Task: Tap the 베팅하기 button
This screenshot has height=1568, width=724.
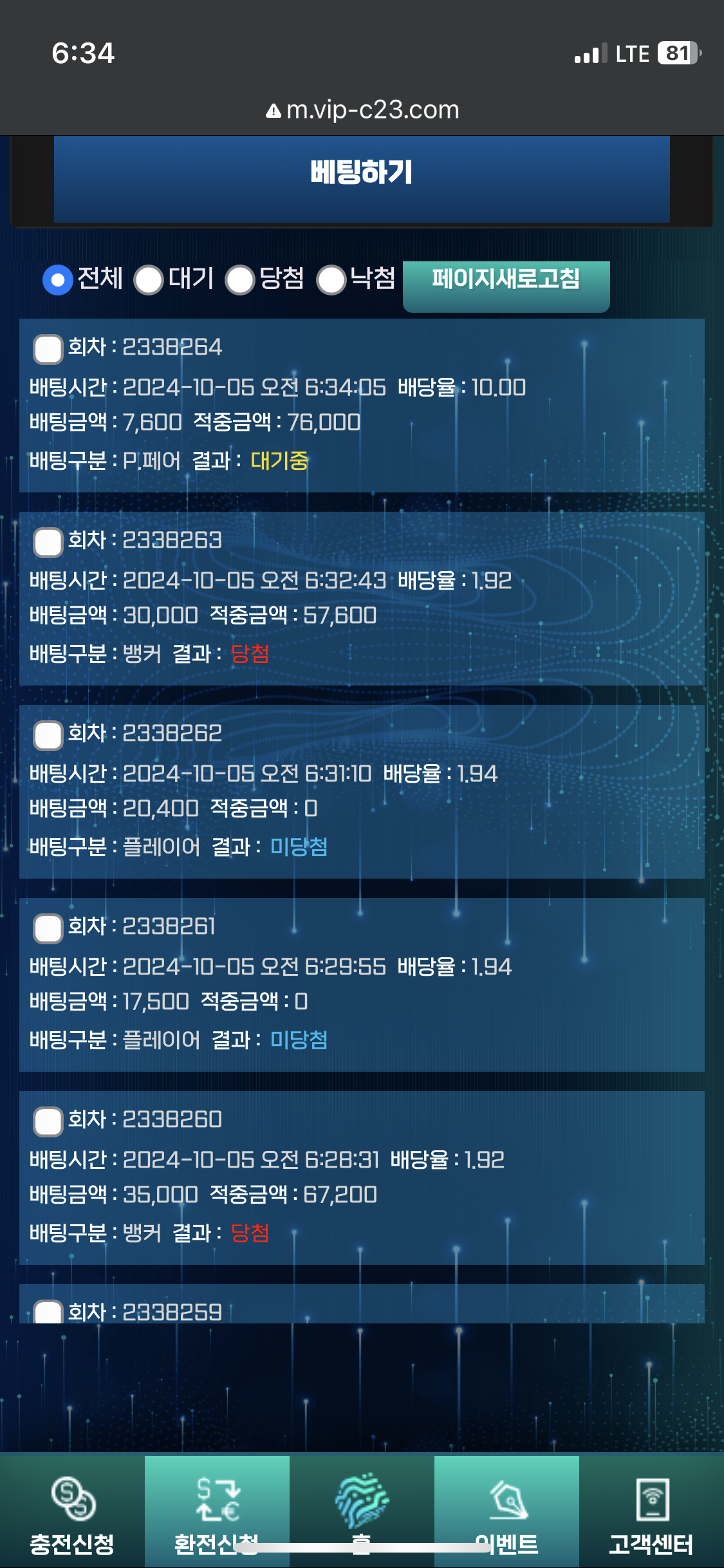Action: click(x=362, y=178)
